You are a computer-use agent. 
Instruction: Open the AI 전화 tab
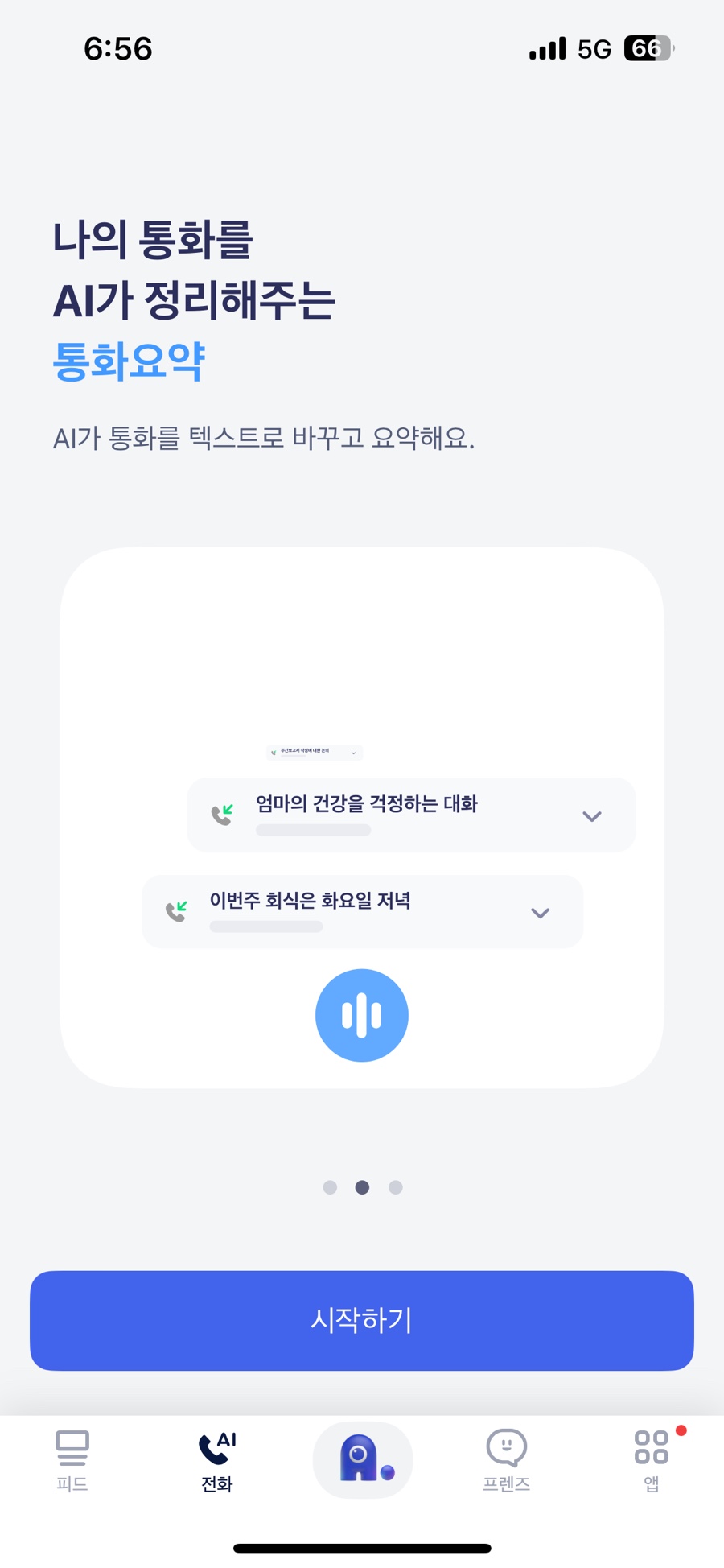pyautogui.click(x=217, y=1461)
